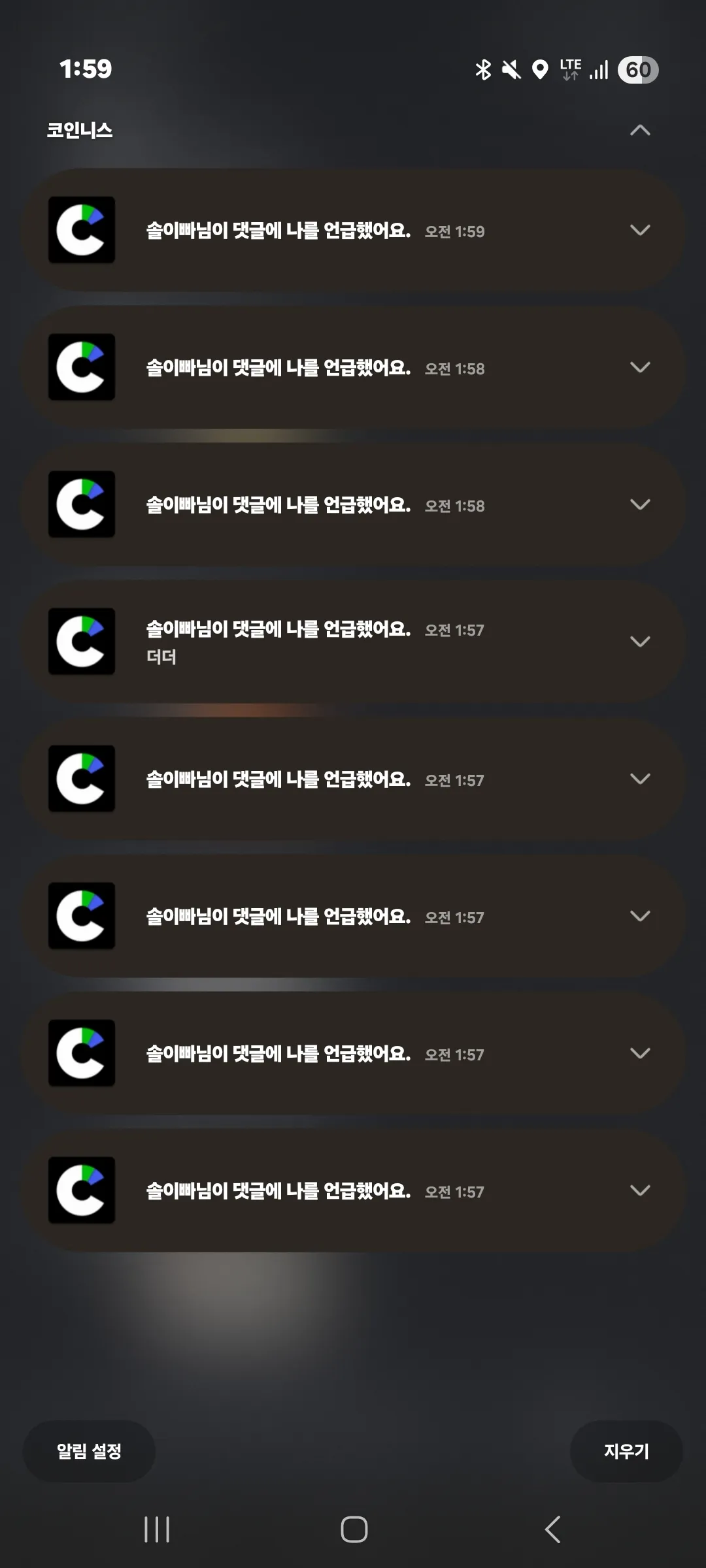This screenshot has height=1568, width=706.
Task: Go back using the navigation bar
Action: click(x=552, y=1529)
